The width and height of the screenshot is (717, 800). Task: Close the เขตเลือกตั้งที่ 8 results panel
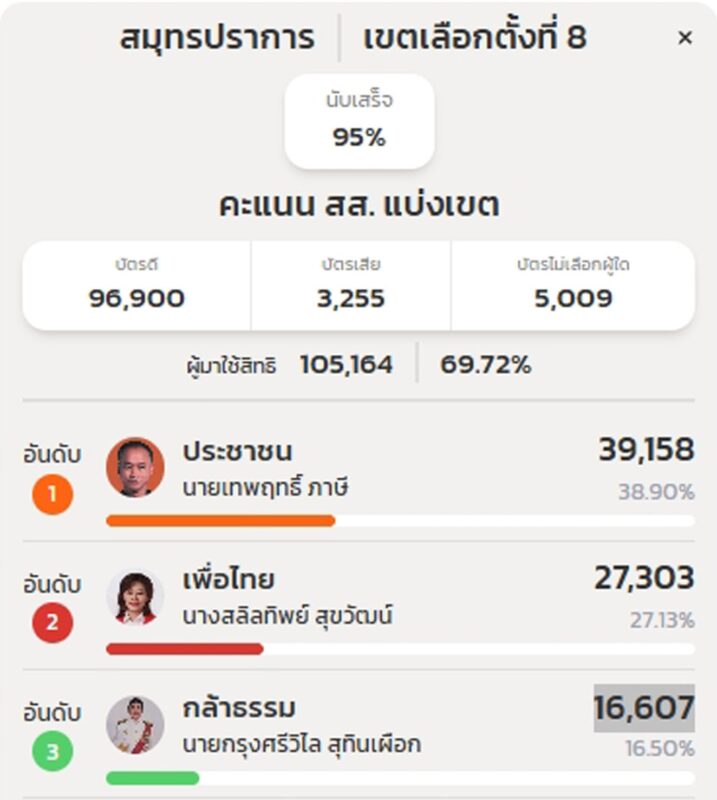click(685, 38)
